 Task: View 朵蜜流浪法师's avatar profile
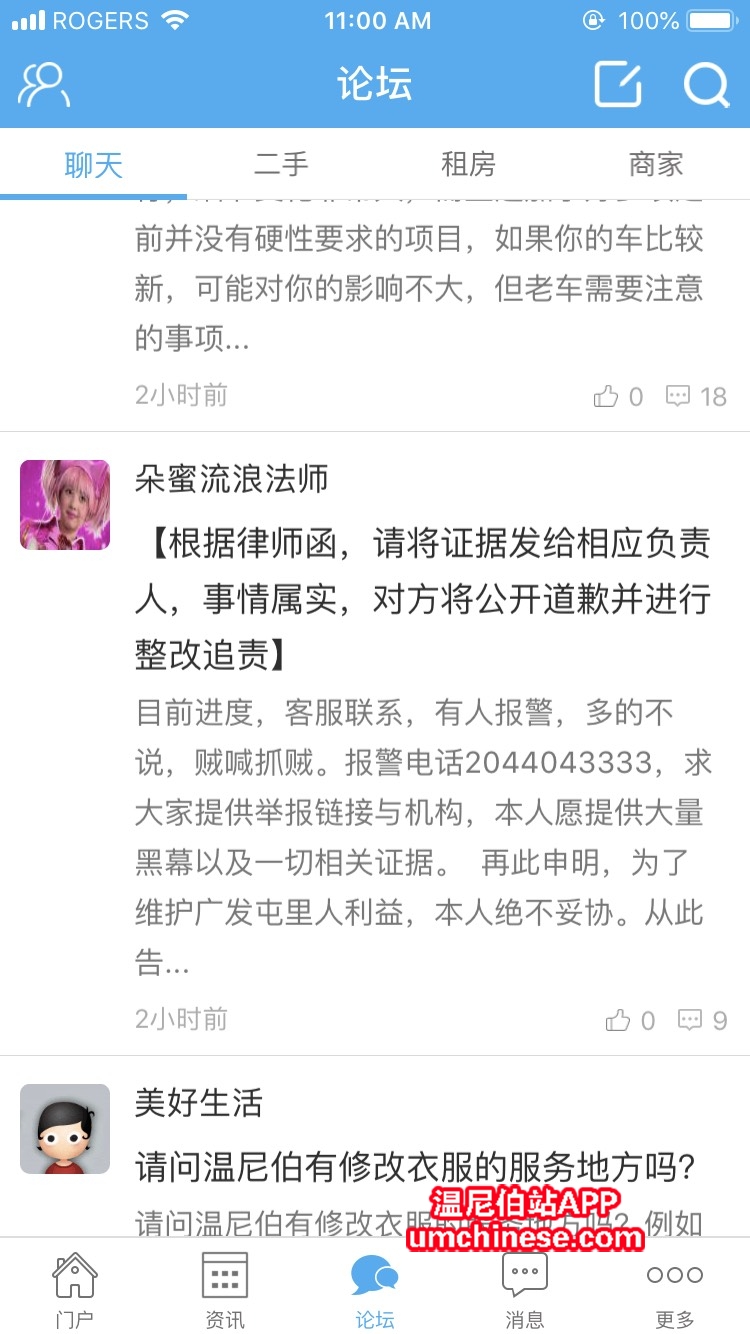[x=65, y=505]
